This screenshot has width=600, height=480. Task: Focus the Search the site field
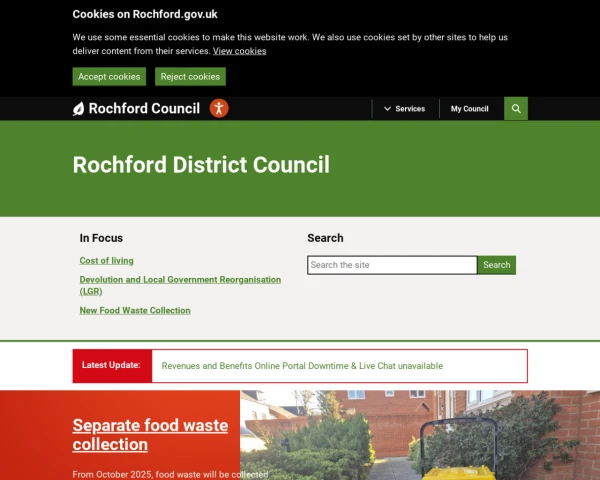coord(391,265)
